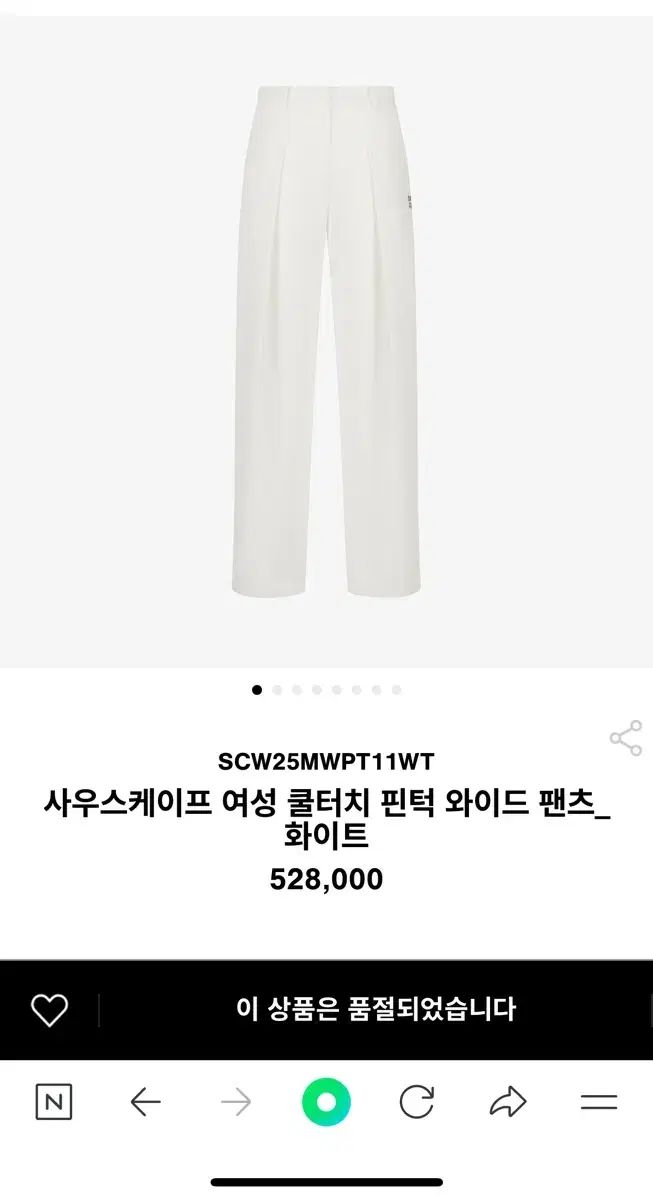Reload the current page

click(x=416, y=1102)
